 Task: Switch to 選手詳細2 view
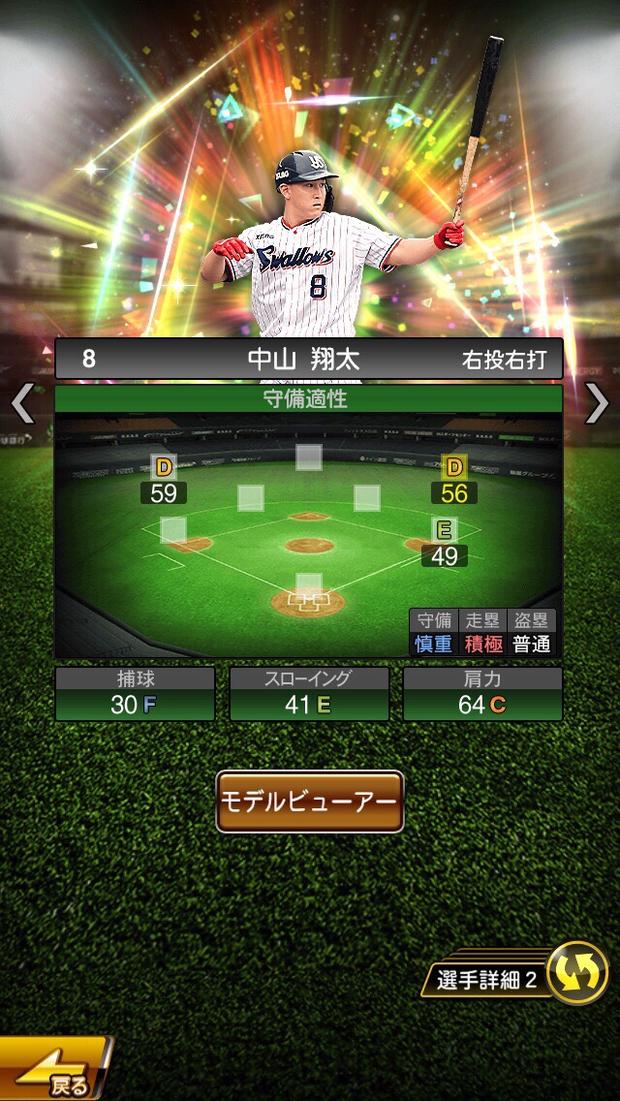coord(517,977)
